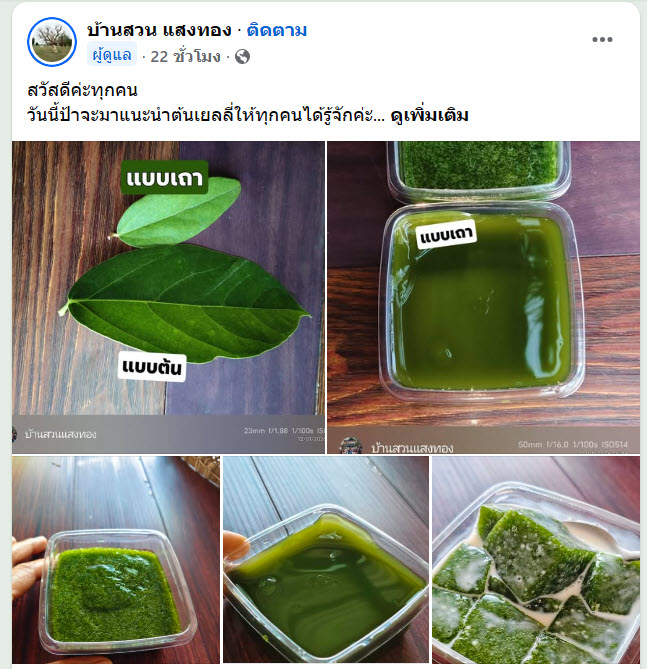Open the 22 ชั่วโมง timestamp link
647x669 pixels.
(185, 56)
